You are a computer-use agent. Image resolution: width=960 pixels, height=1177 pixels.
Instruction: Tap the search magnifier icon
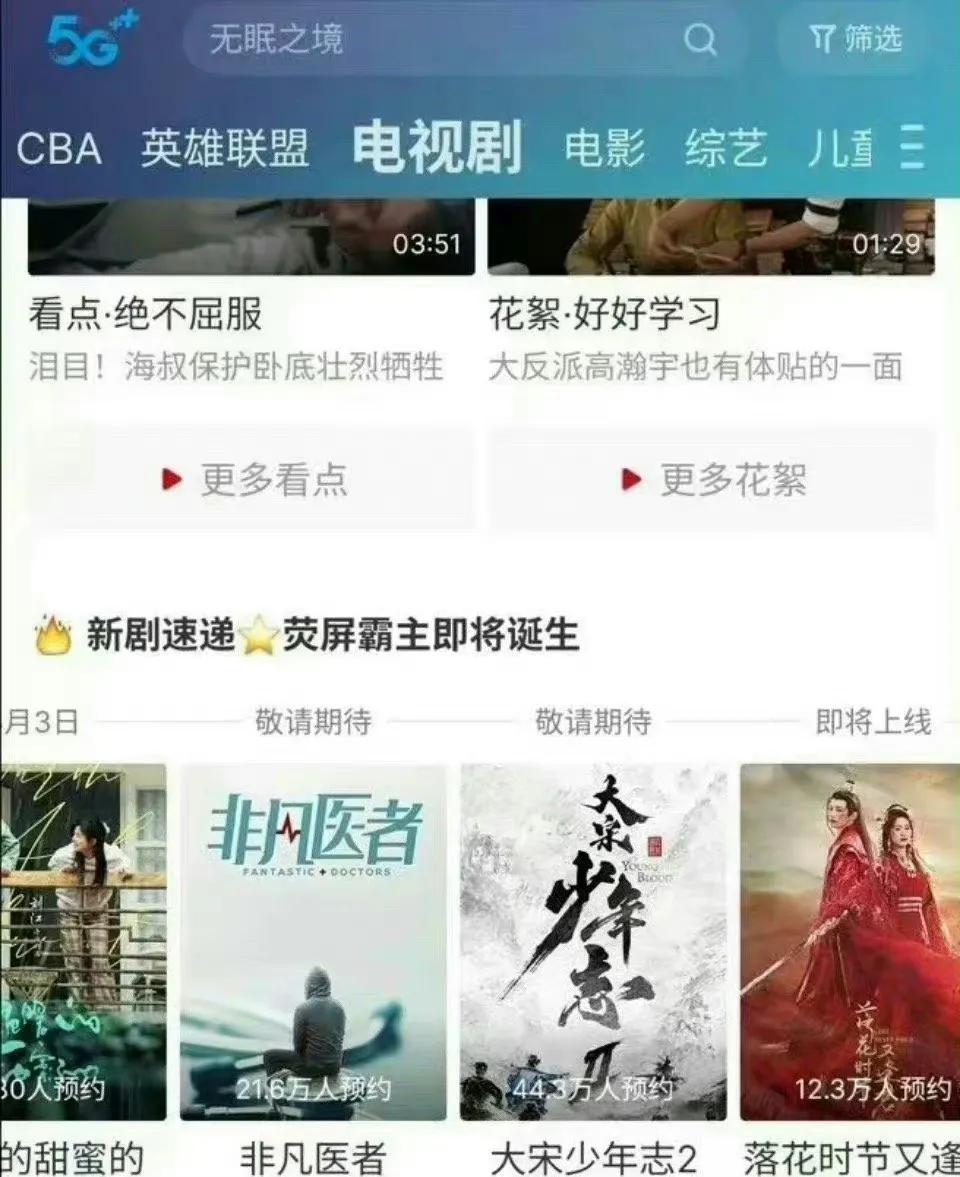(x=700, y=37)
